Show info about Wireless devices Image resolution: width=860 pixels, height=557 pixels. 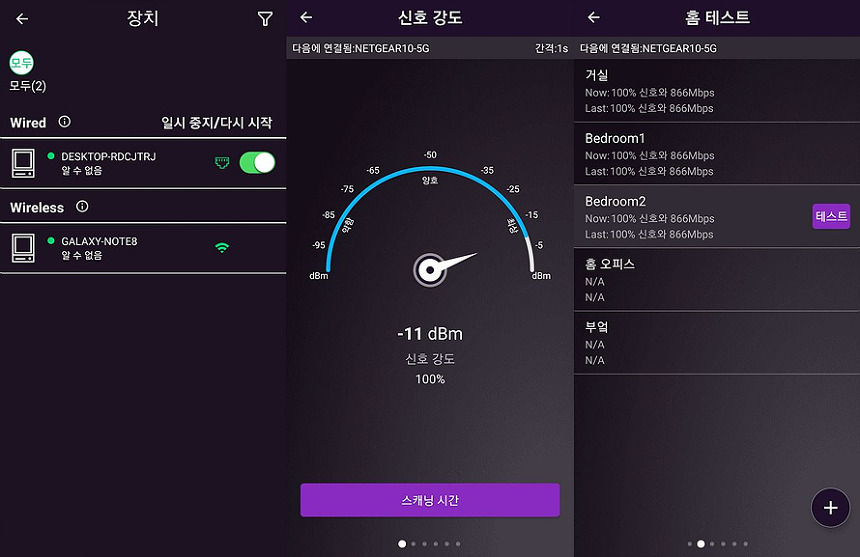pyautogui.click(x=82, y=207)
